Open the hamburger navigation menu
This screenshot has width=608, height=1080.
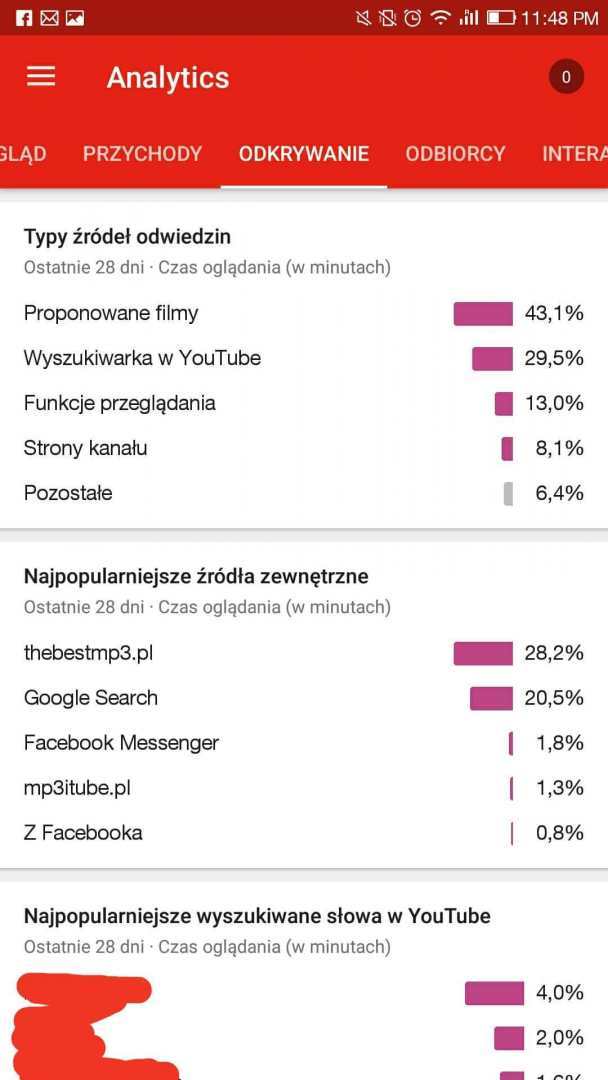(x=41, y=77)
